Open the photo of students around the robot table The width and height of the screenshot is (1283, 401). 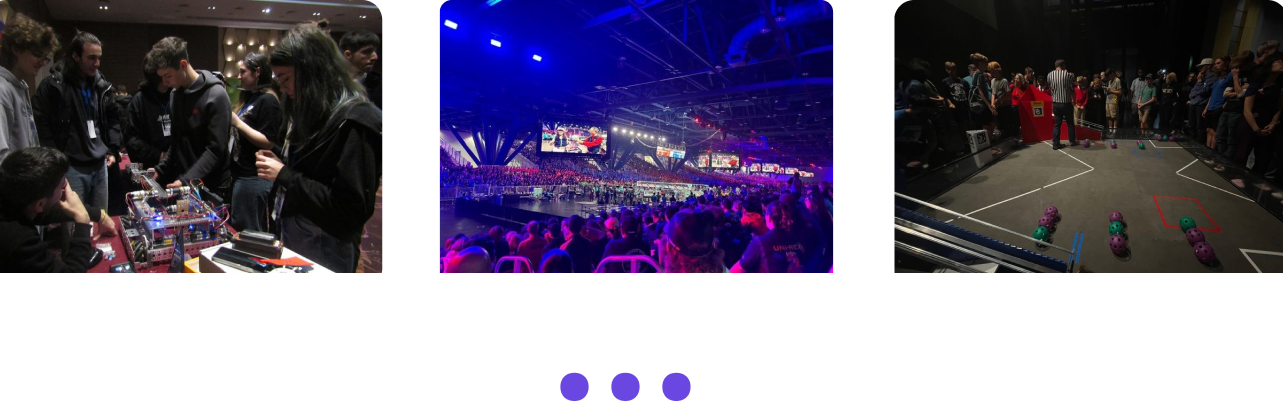tap(191, 136)
